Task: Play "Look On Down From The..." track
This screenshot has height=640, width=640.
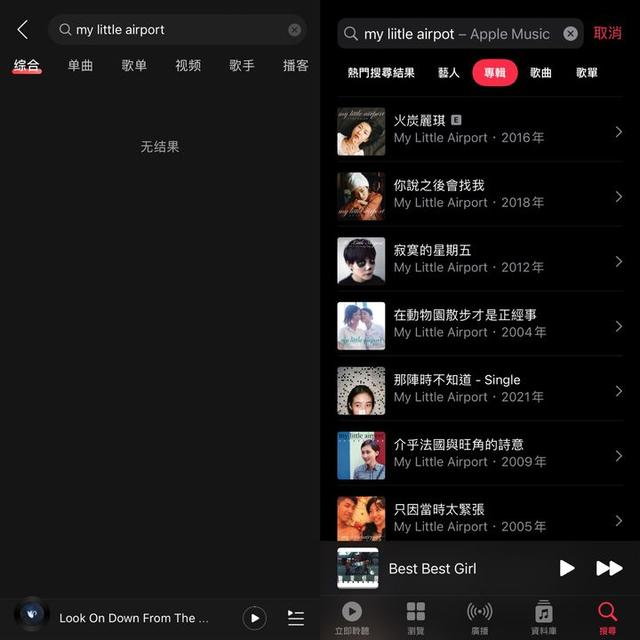Action: (255, 618)
